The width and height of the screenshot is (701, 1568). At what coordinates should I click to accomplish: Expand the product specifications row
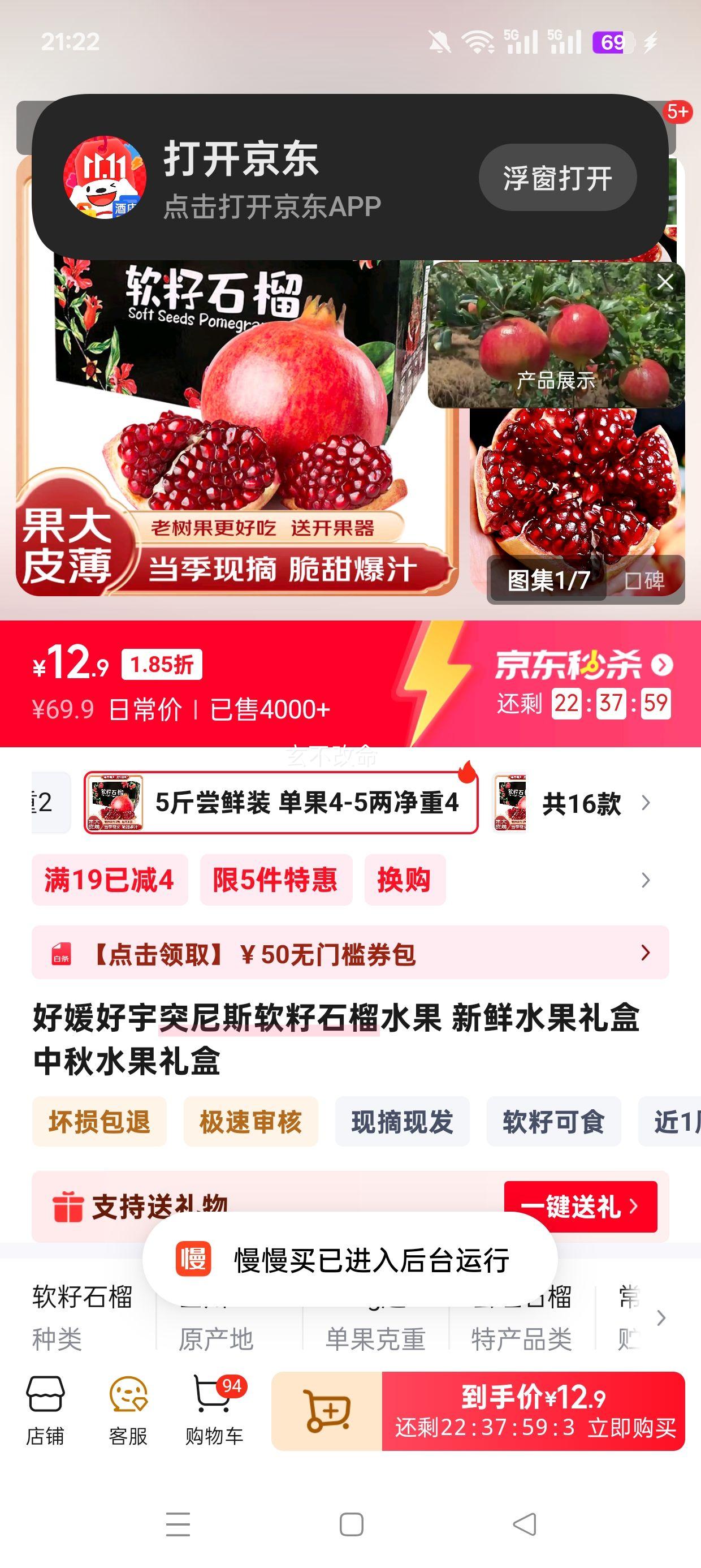click(661, 1317)
